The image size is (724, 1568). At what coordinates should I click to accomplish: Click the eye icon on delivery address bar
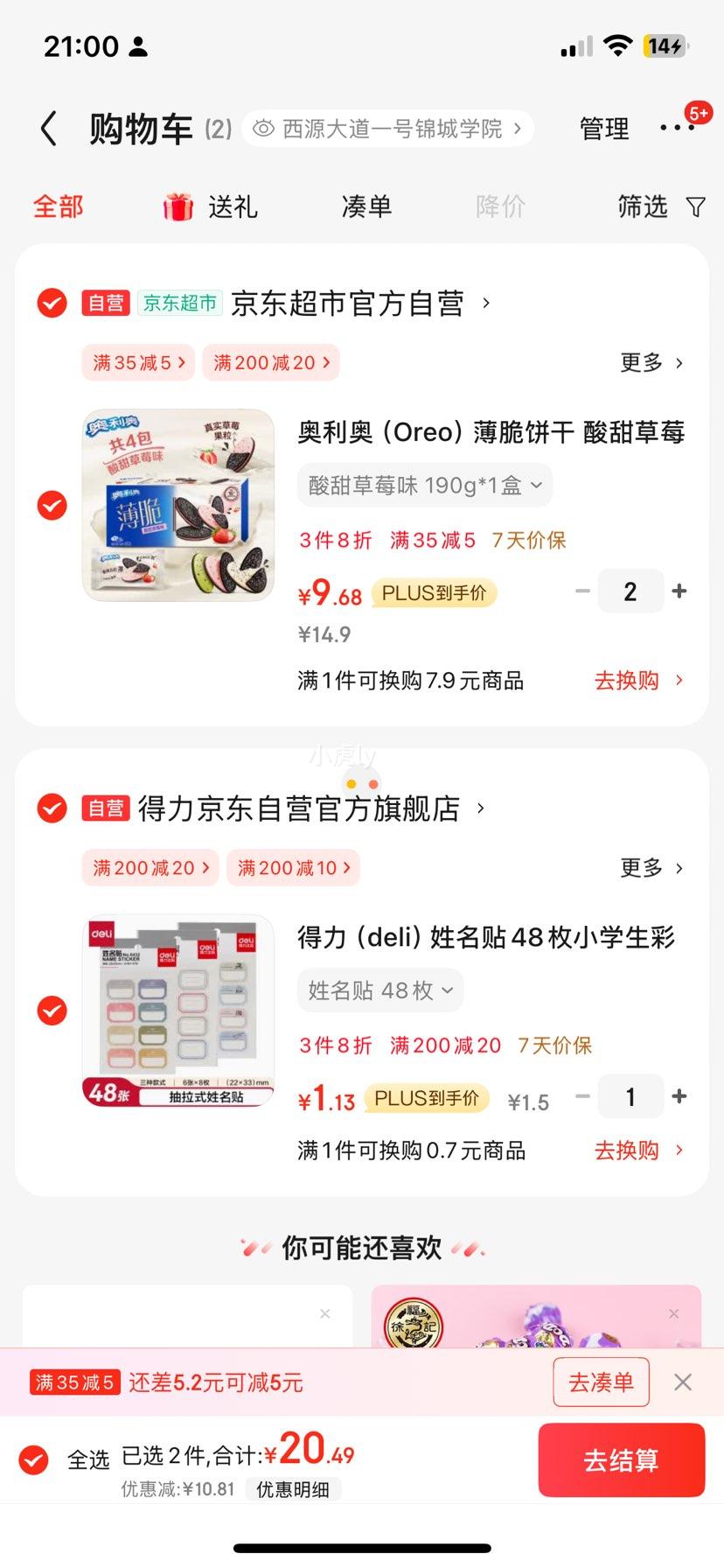[x=261, y=128]
